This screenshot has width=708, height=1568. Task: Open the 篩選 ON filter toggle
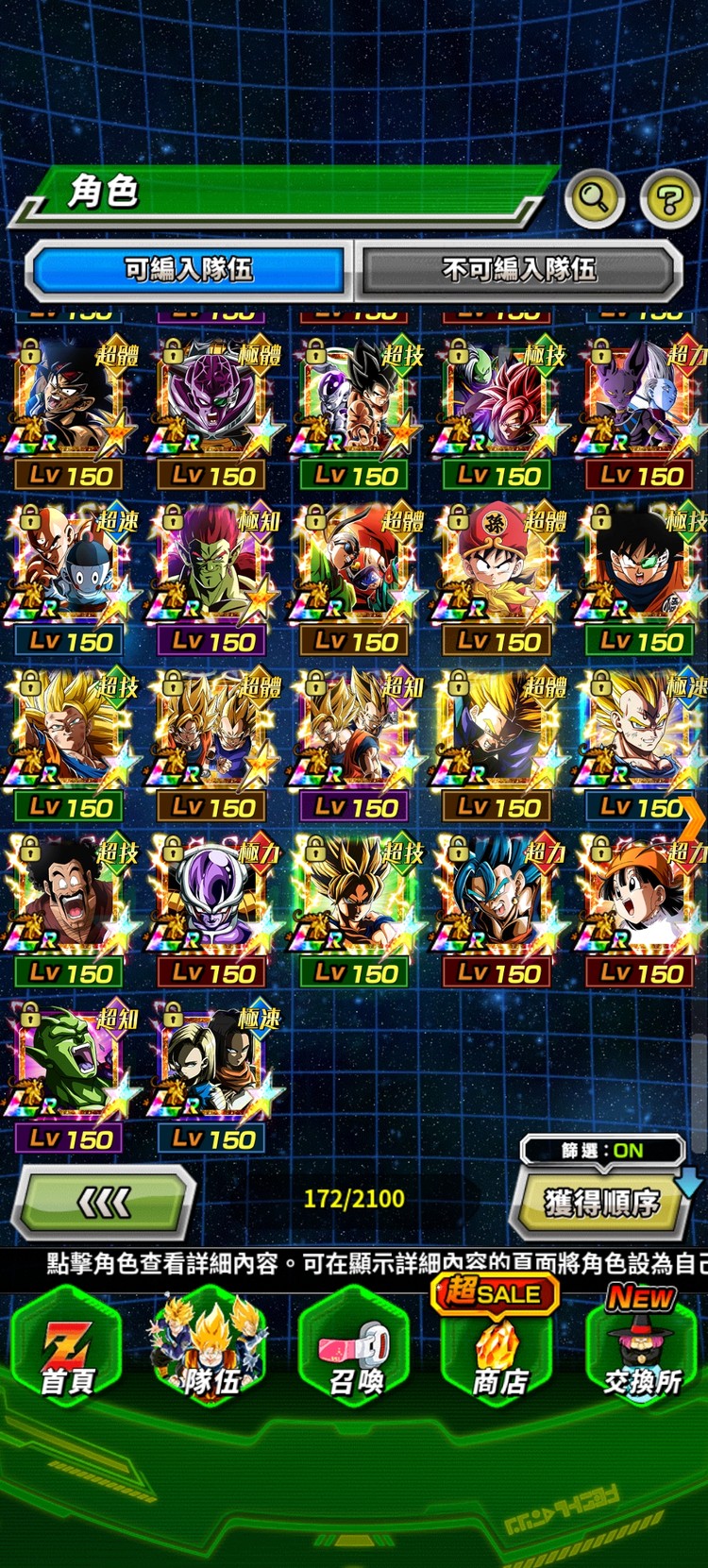tap(602, 1151)
